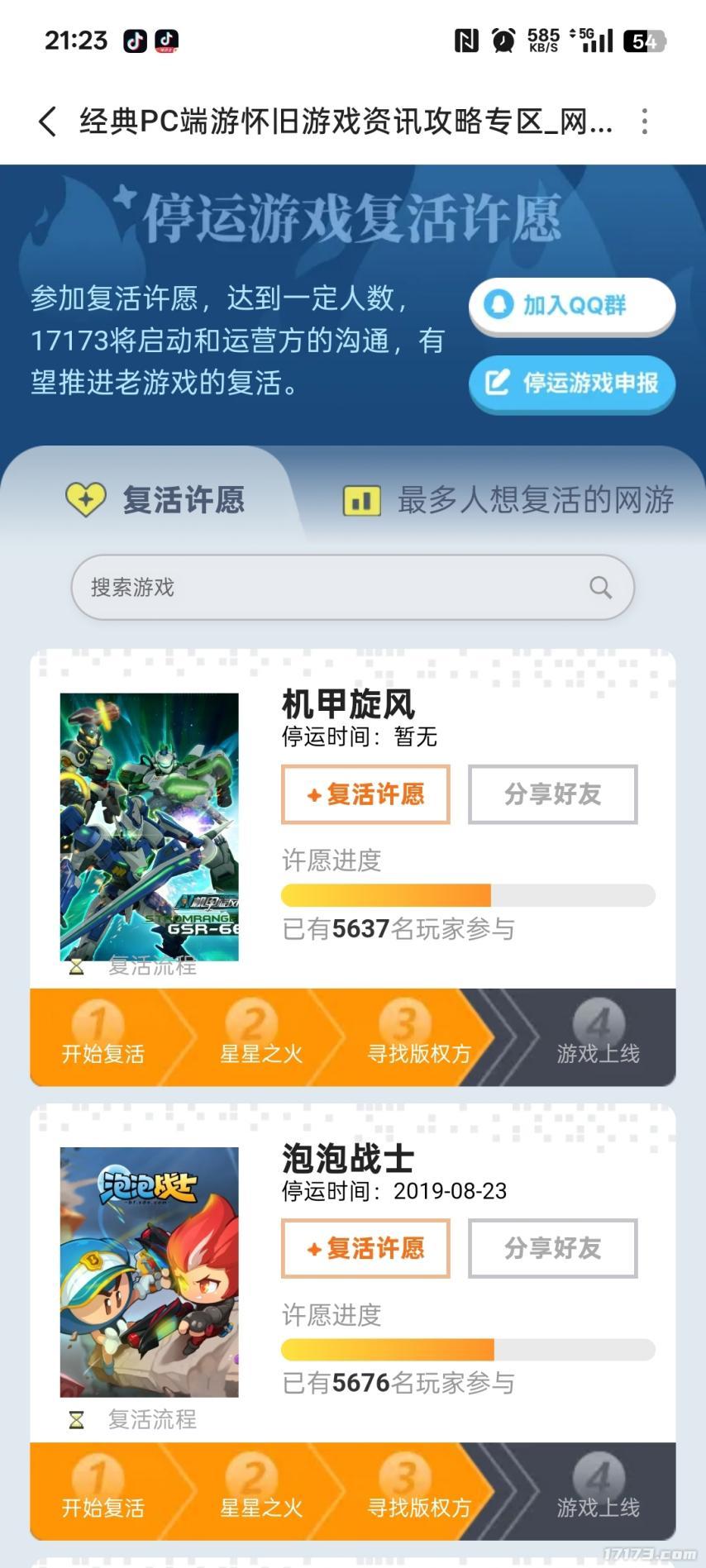Viewport: 706px width, 1568px height.
Task: Switch to the 复活许愿 tab
Action: pyautogui.click(x=157, y=500)
